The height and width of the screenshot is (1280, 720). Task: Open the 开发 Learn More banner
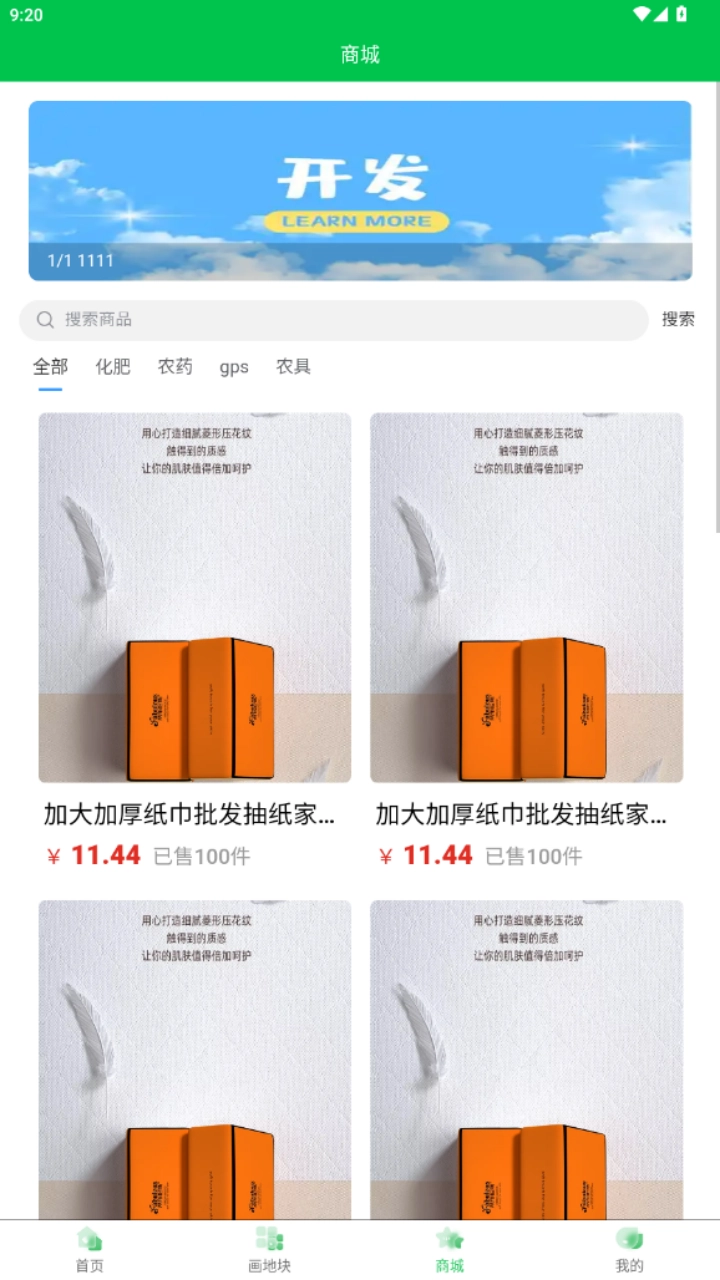pyautogui.click(x=360, y=190)
